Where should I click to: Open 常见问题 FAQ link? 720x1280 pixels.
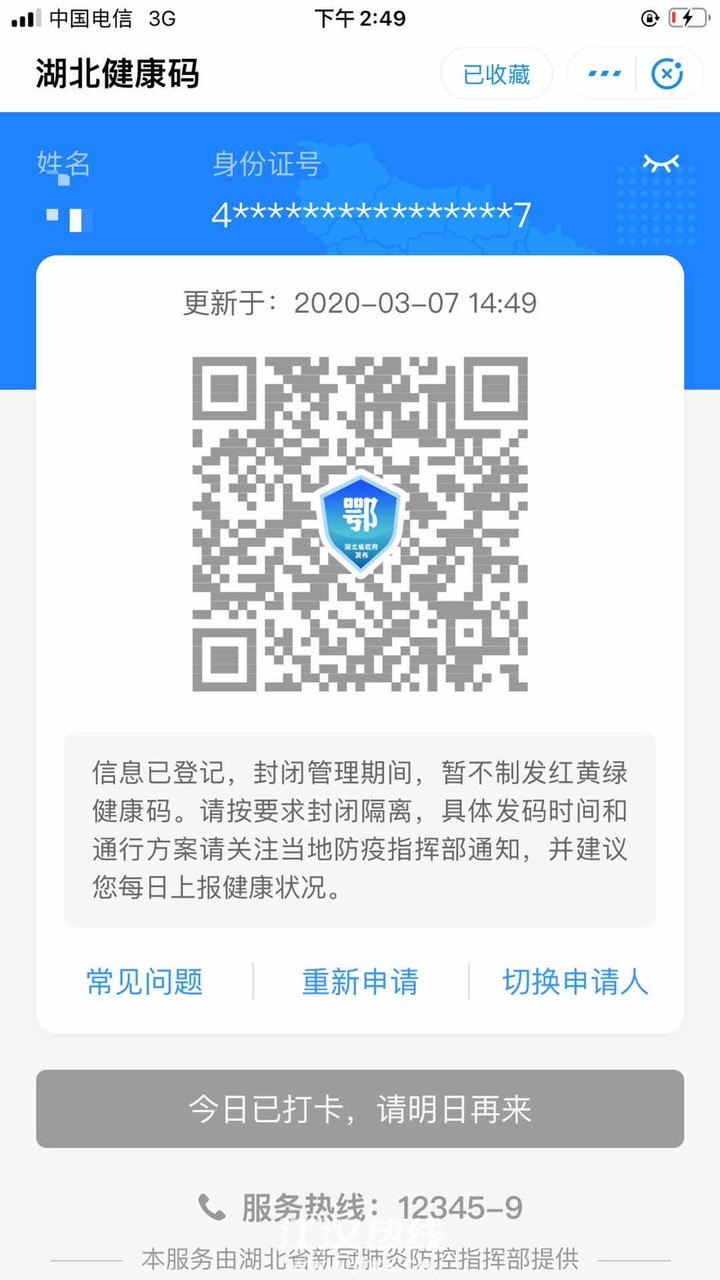tap(145, 981)
